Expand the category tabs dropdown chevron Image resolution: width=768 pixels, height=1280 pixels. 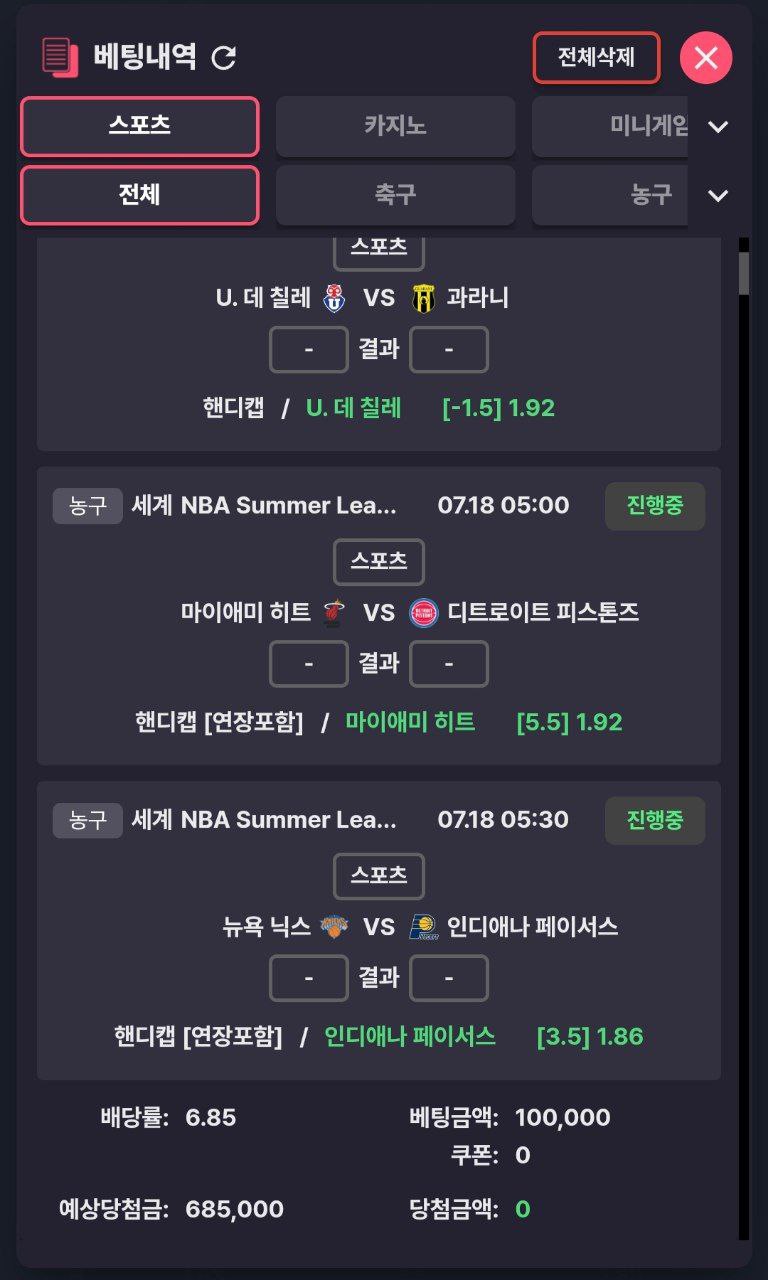[x=718, y=127]
